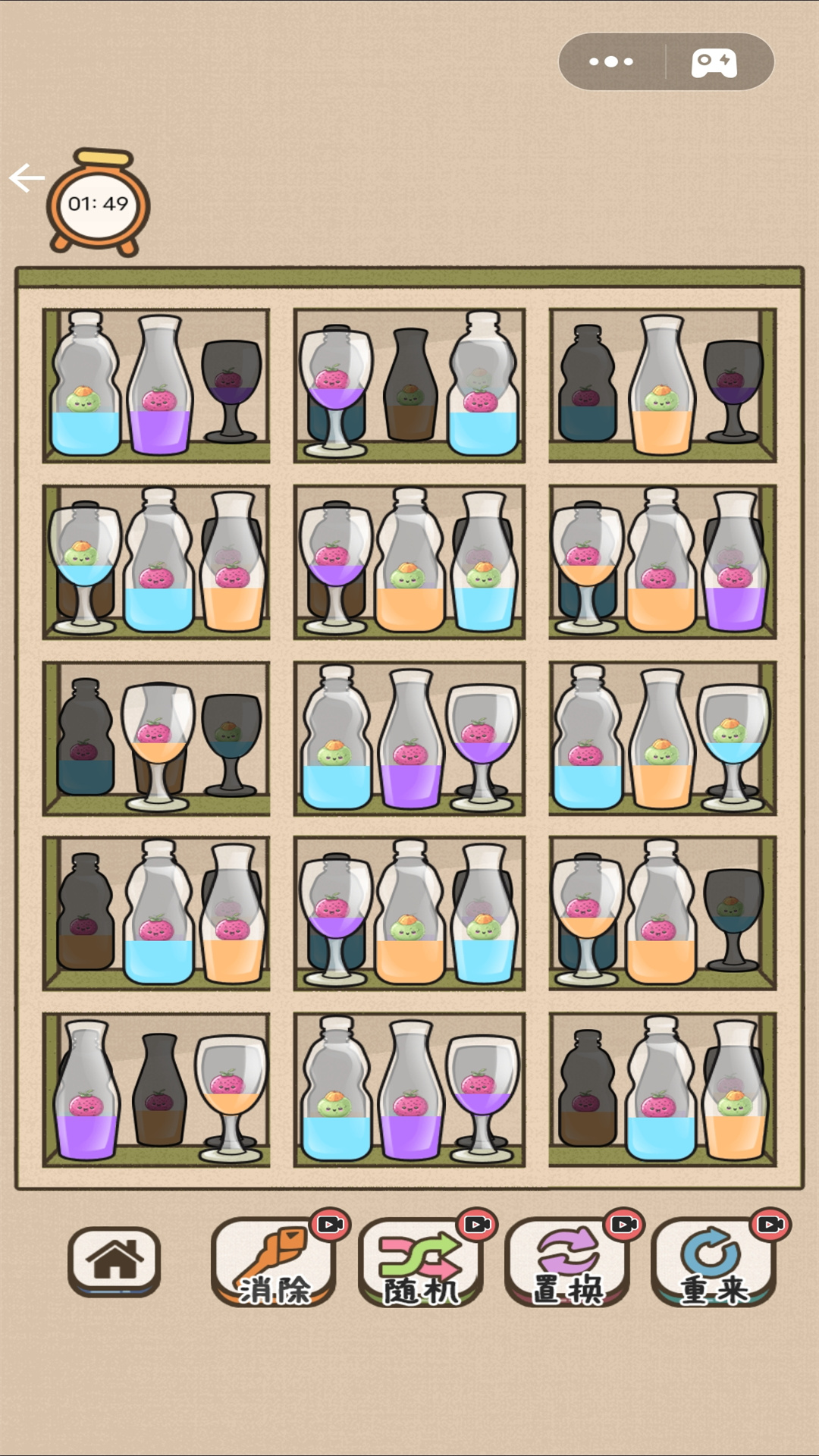Use the 随机 shuffle power-up
Viewport: 819px width, 1456px height.
(421, 1263)
